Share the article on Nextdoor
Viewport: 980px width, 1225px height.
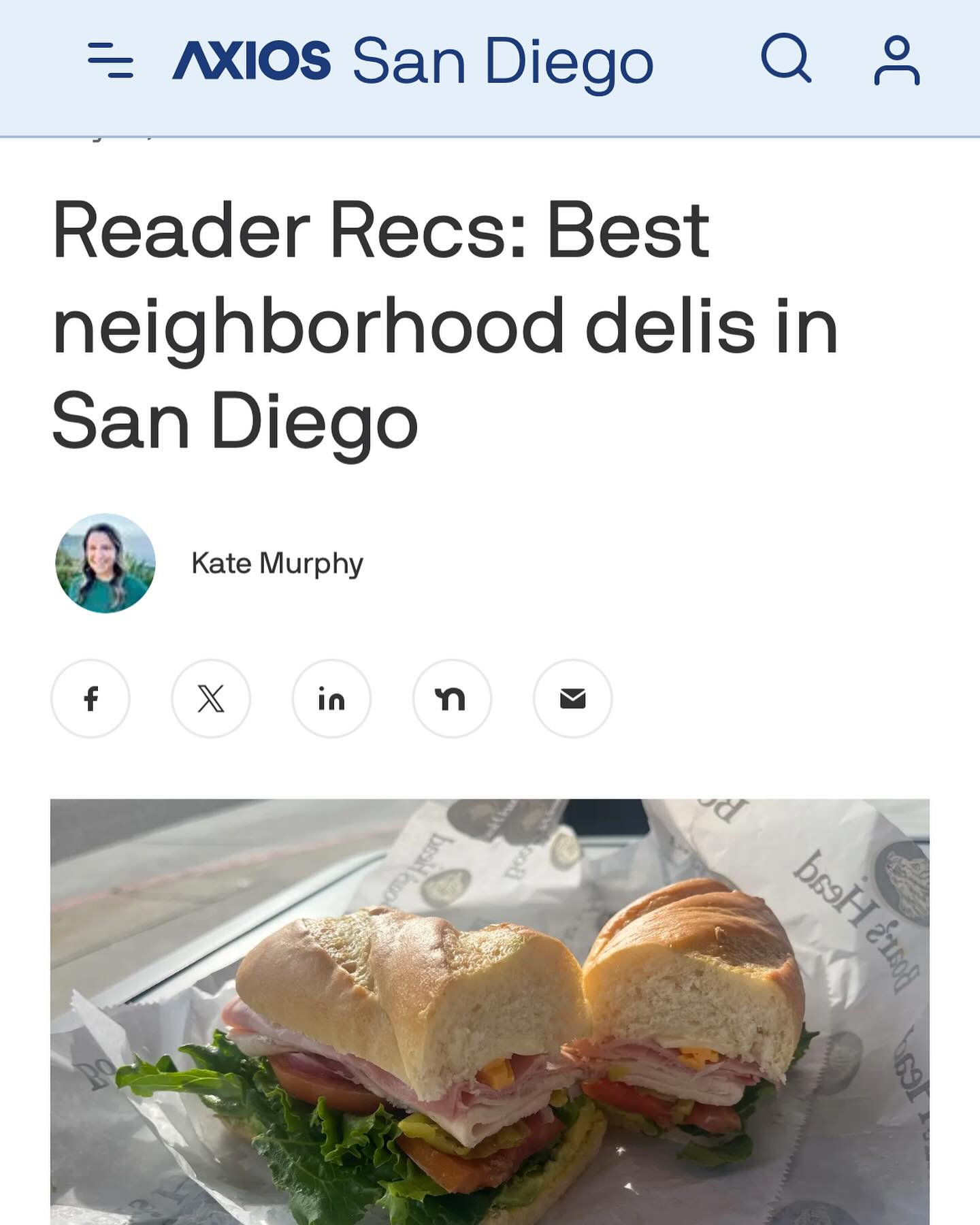point(452,698)
